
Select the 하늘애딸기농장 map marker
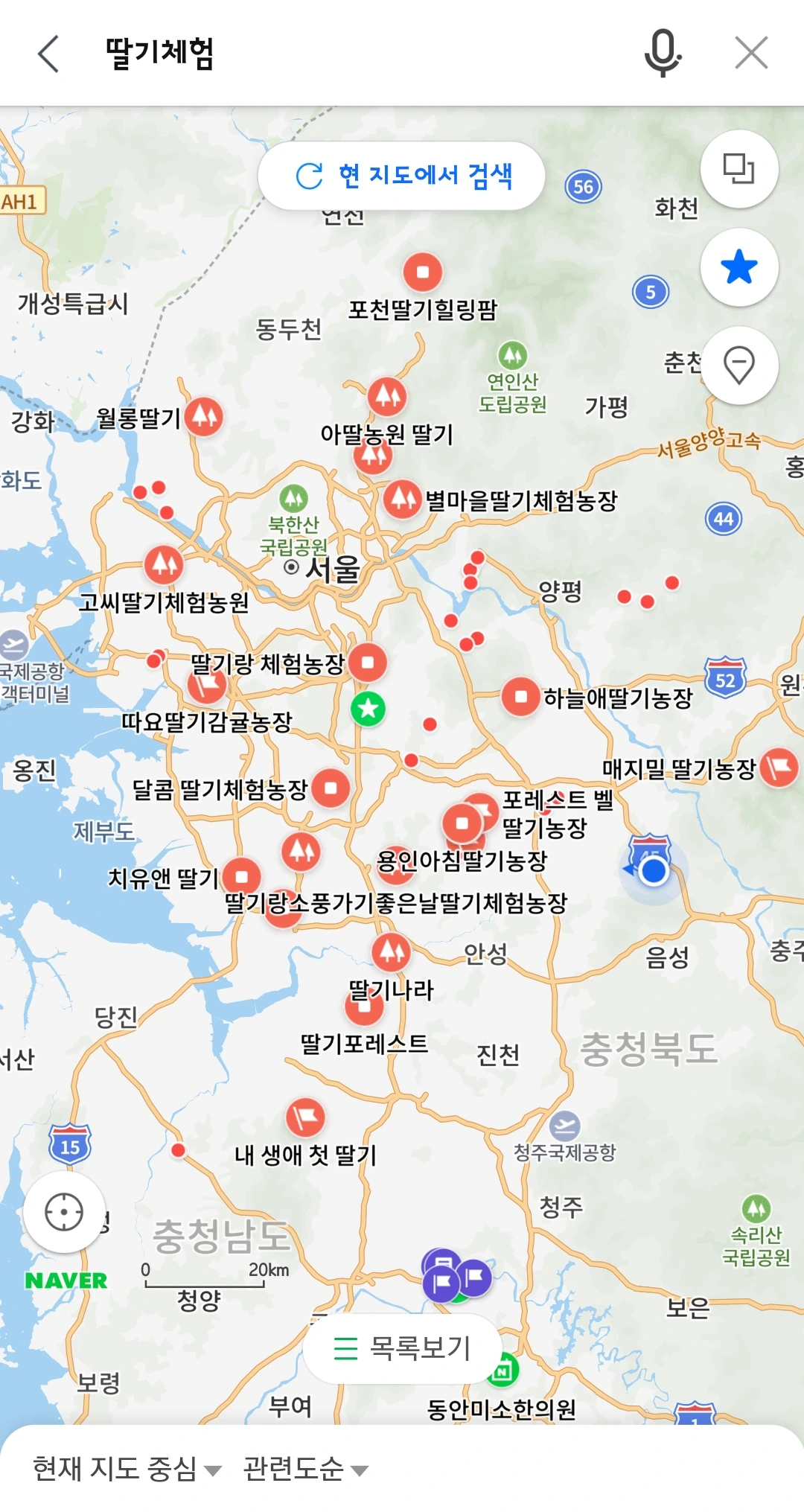pos(521,697)
